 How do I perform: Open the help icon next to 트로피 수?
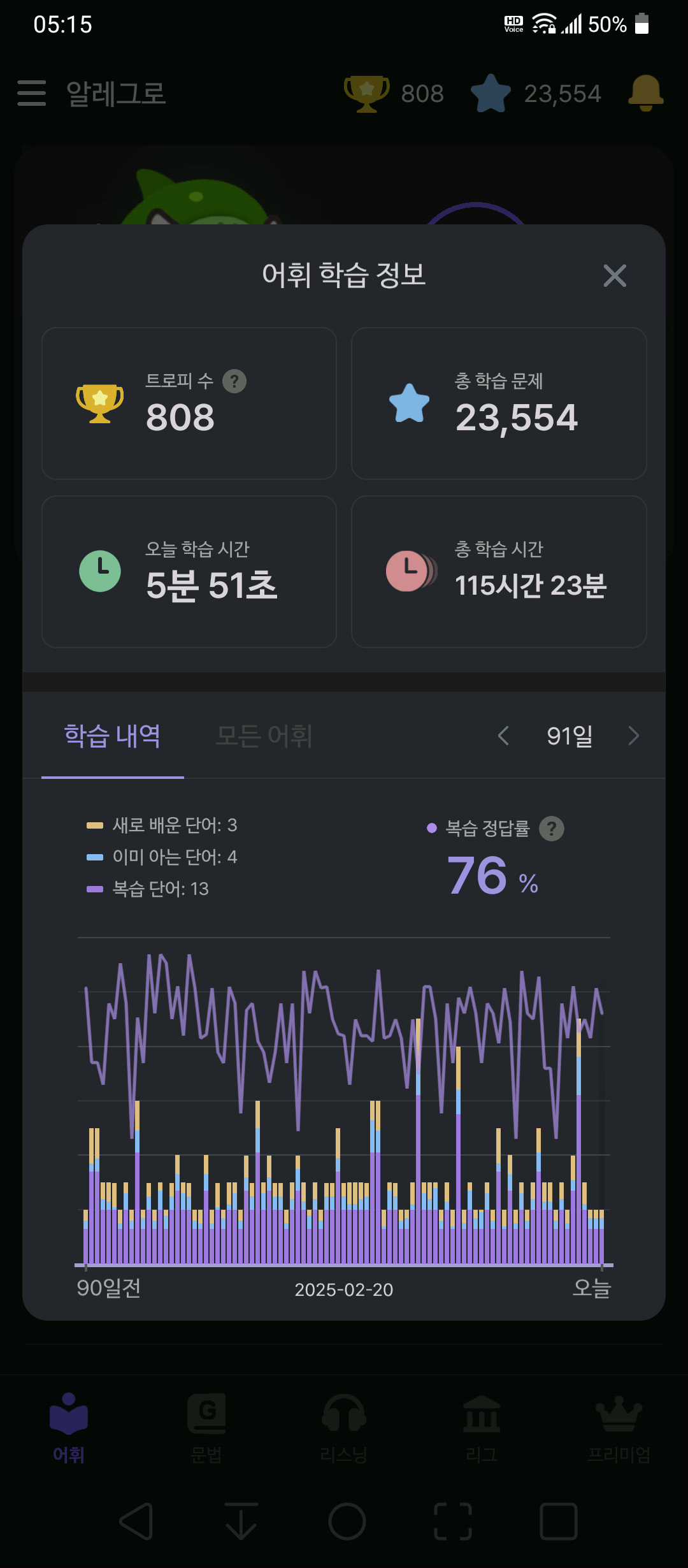234,381
